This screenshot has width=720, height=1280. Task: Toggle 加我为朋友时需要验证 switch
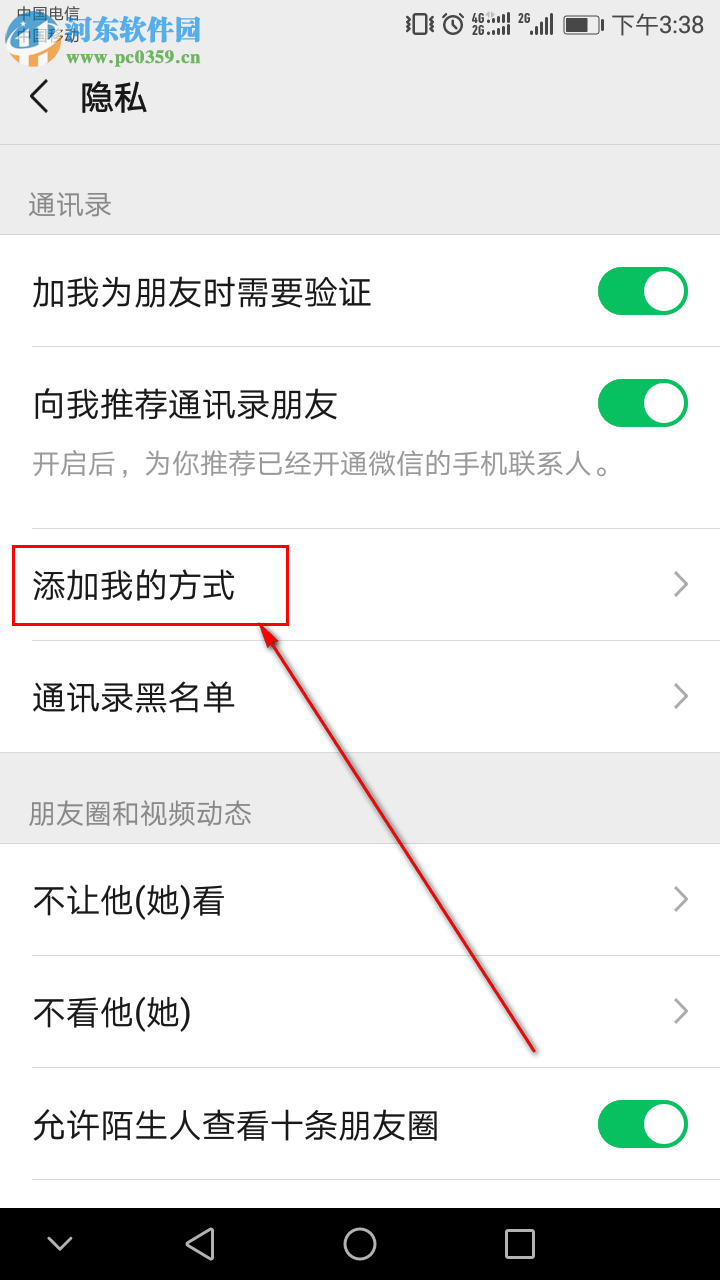[642, 291]
